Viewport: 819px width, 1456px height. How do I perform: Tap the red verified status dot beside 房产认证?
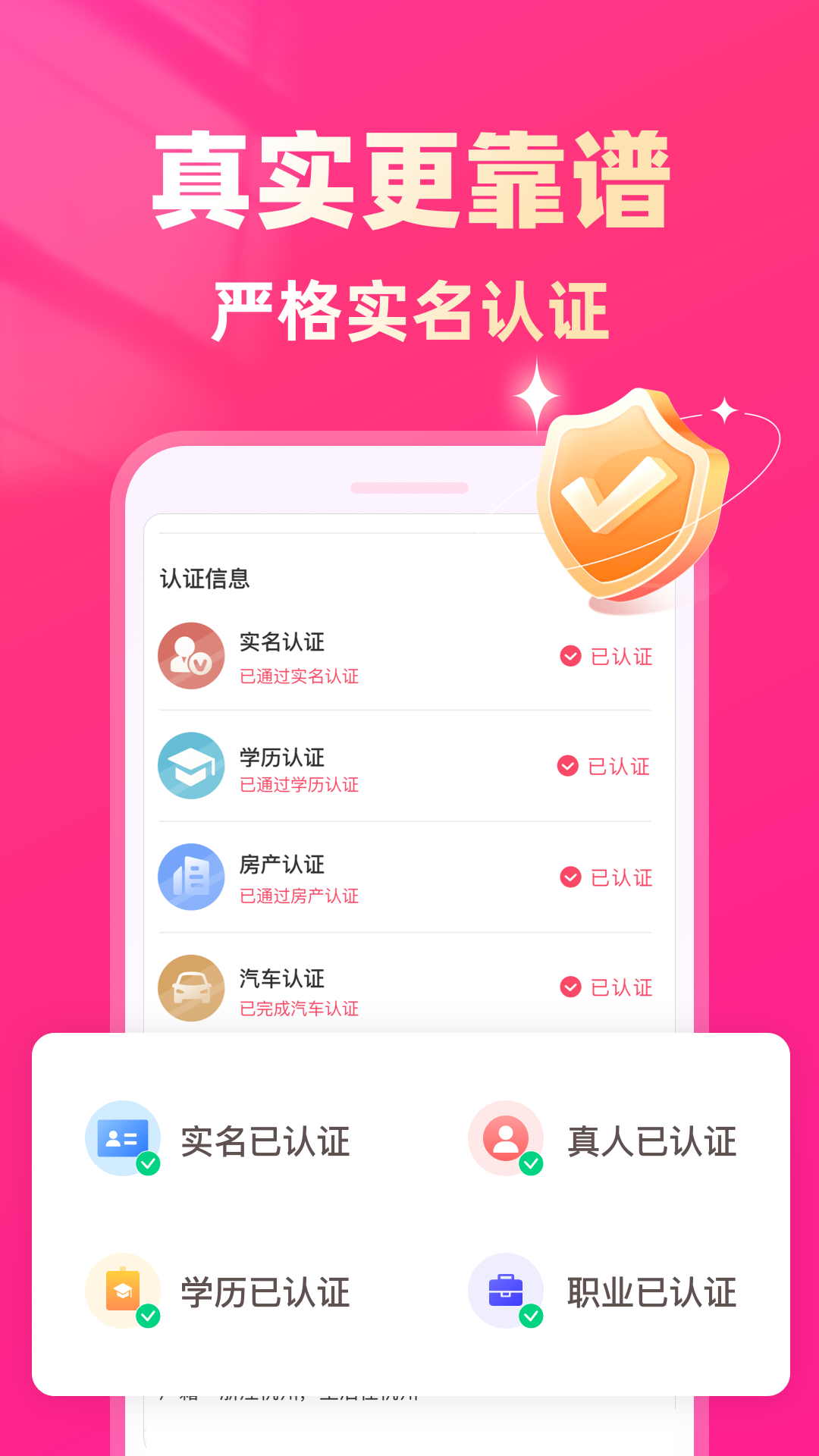(x=571, y=877)
